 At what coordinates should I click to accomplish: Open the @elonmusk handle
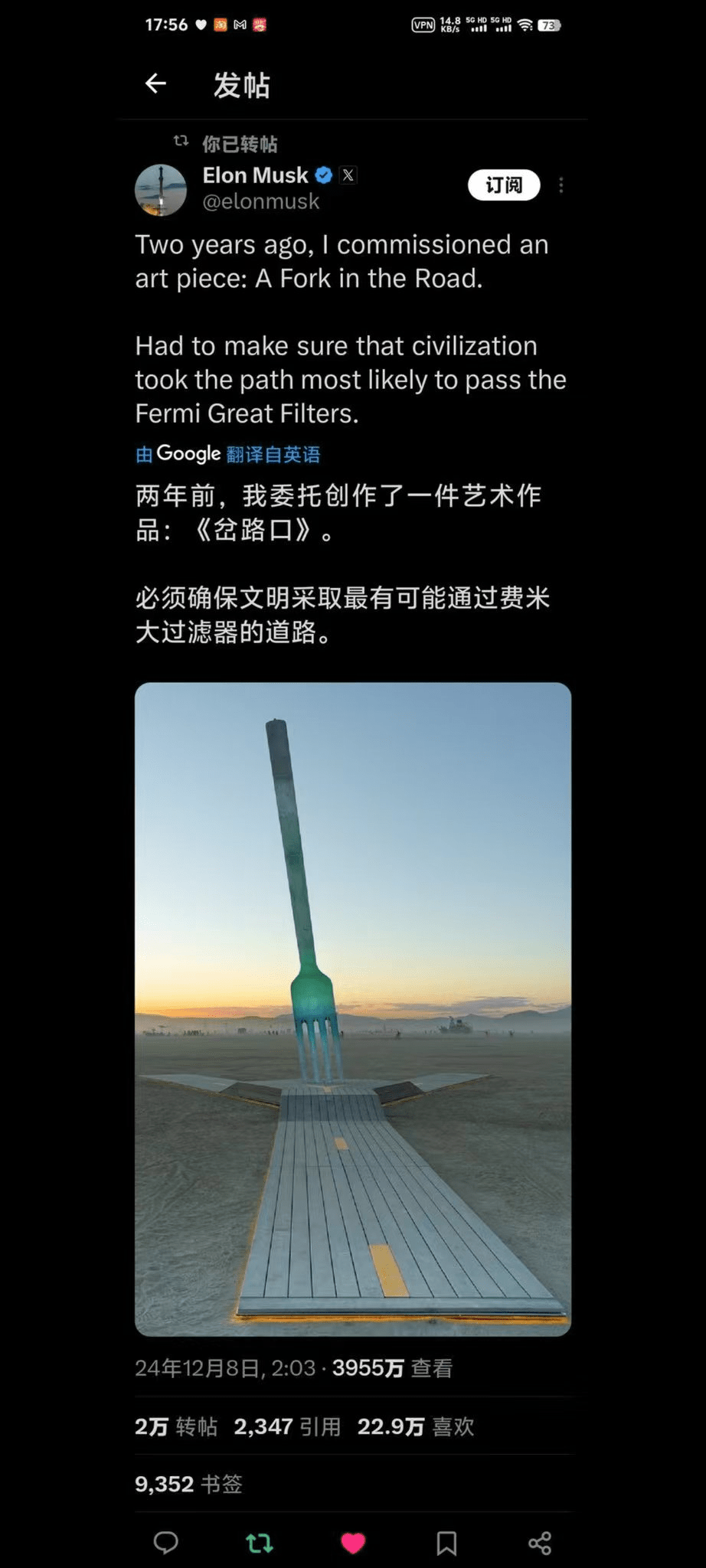pos(261,201)
